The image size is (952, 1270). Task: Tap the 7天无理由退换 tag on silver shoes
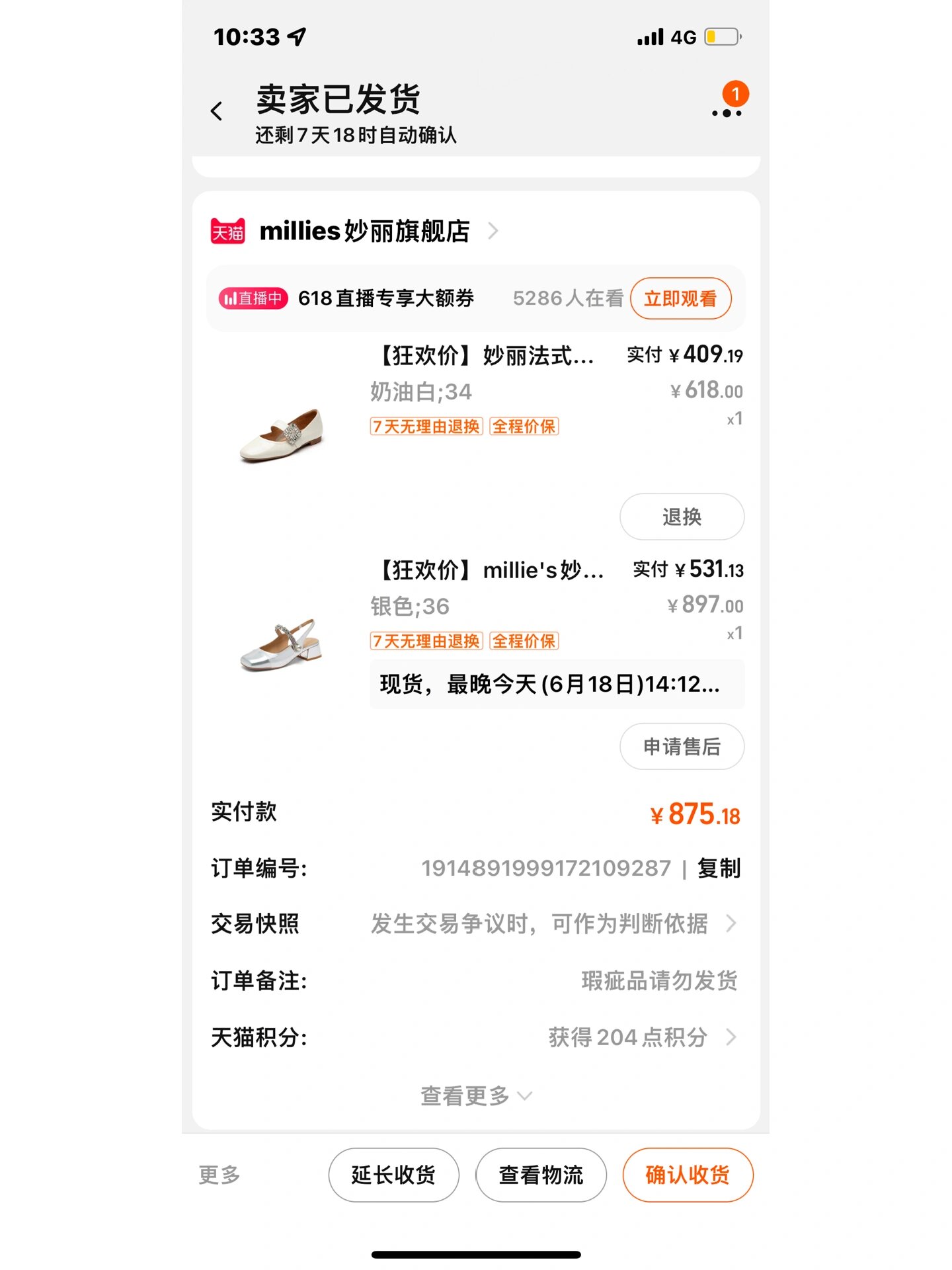pyautogui.click(x=426, y=641)
